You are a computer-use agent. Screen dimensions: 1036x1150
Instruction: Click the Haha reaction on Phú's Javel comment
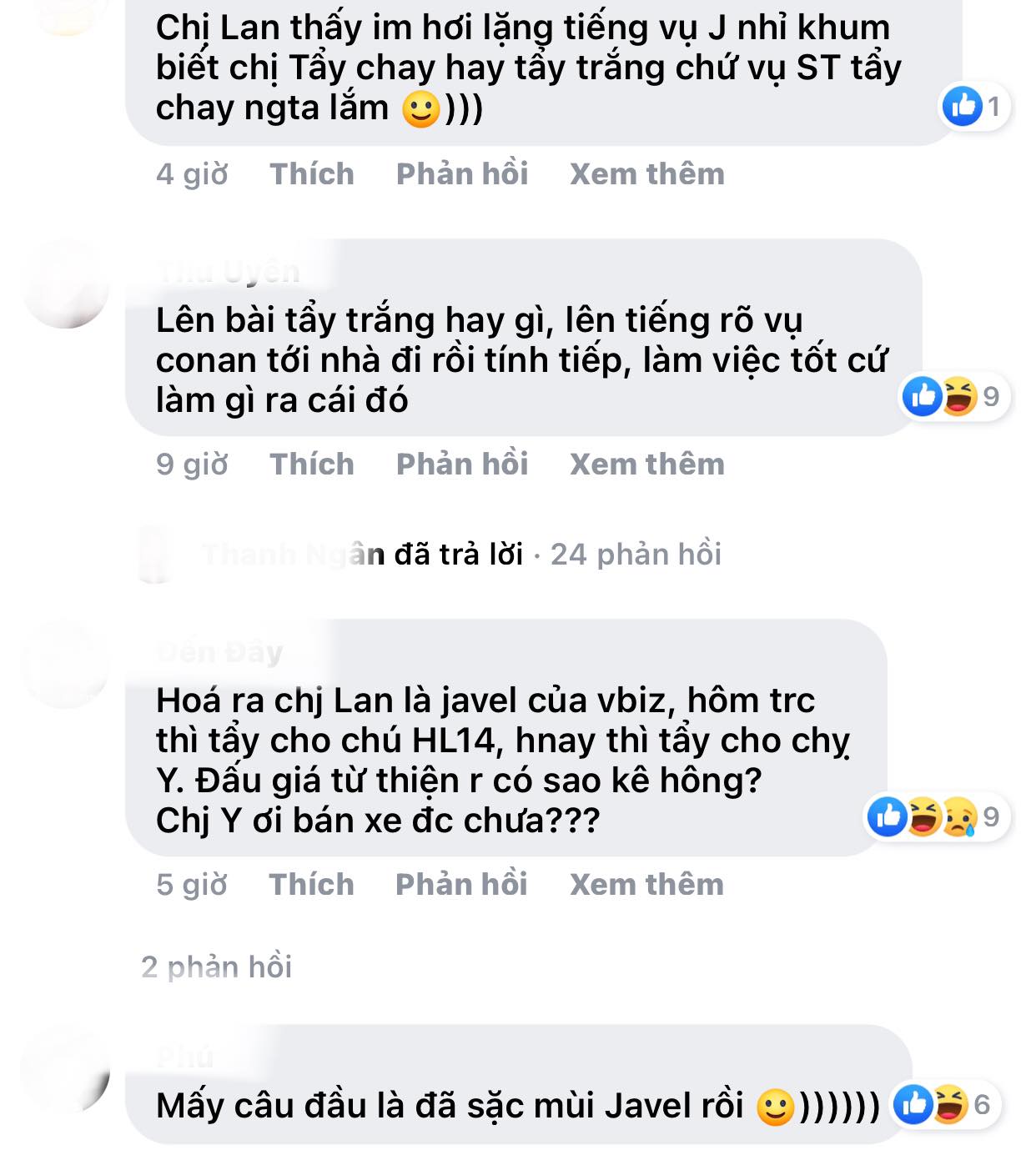coord(949,1105)
